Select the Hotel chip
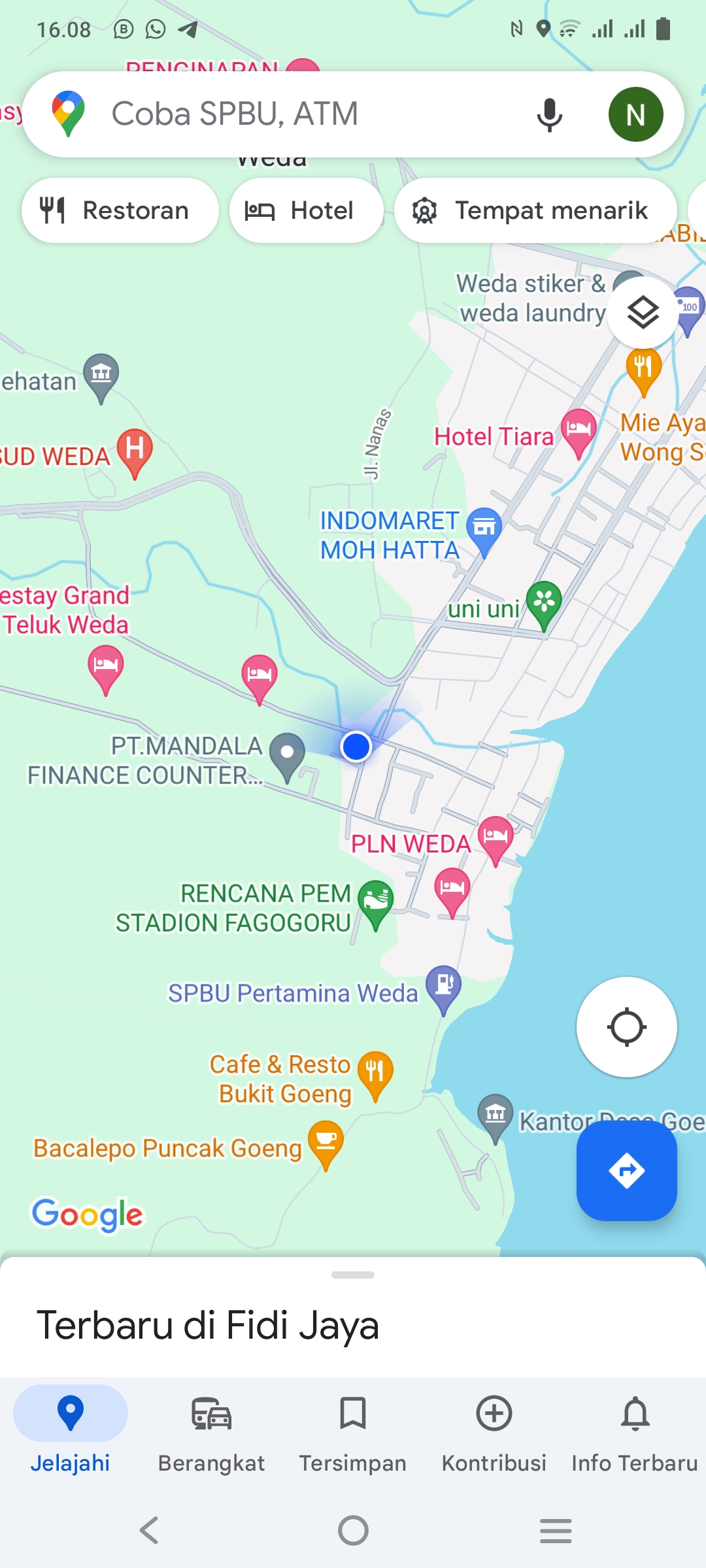The height and width of the screenshot is (1568, 706). [x=306, y=210]
